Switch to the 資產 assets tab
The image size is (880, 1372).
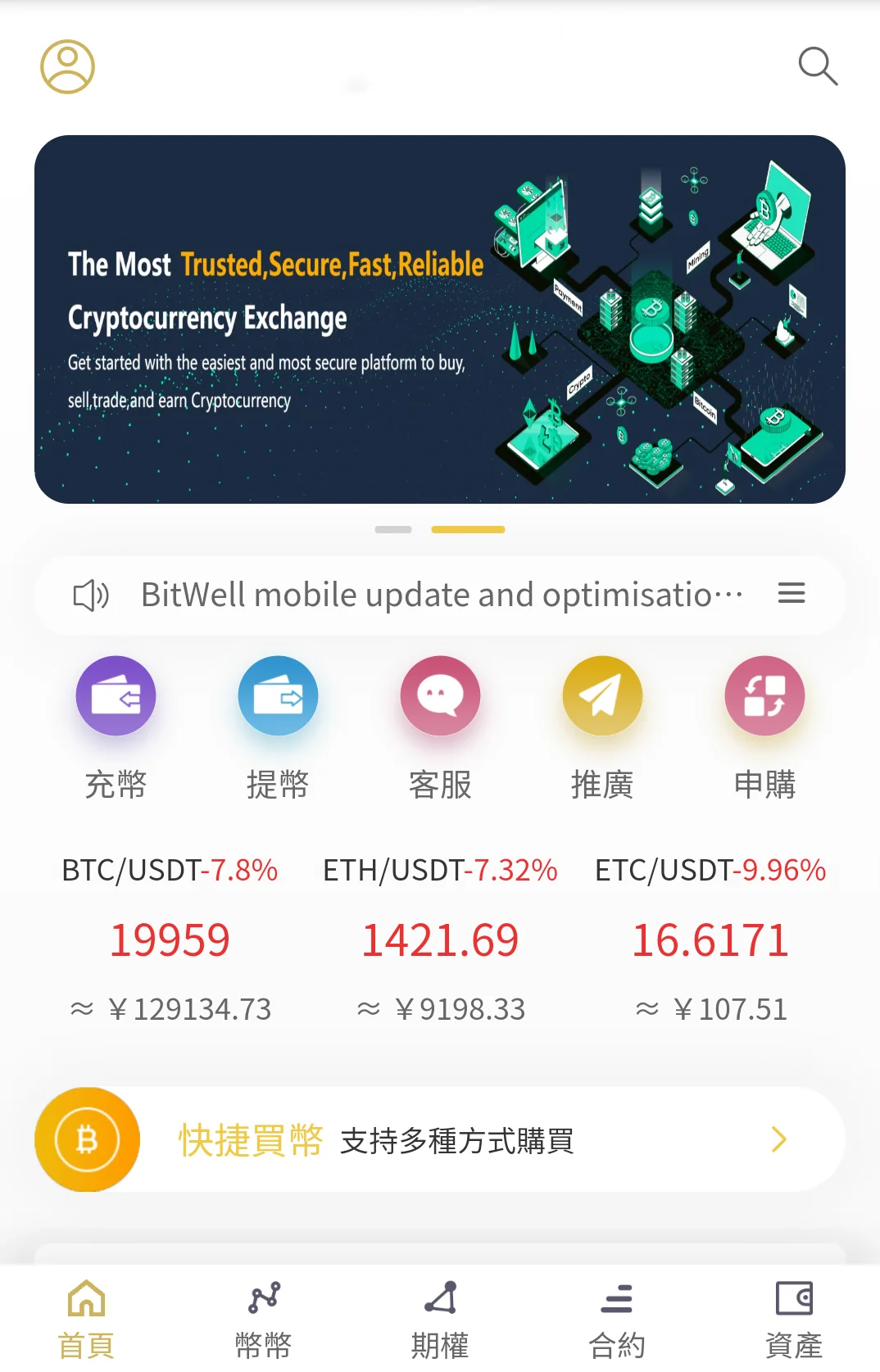click(x=793, y=1319)
